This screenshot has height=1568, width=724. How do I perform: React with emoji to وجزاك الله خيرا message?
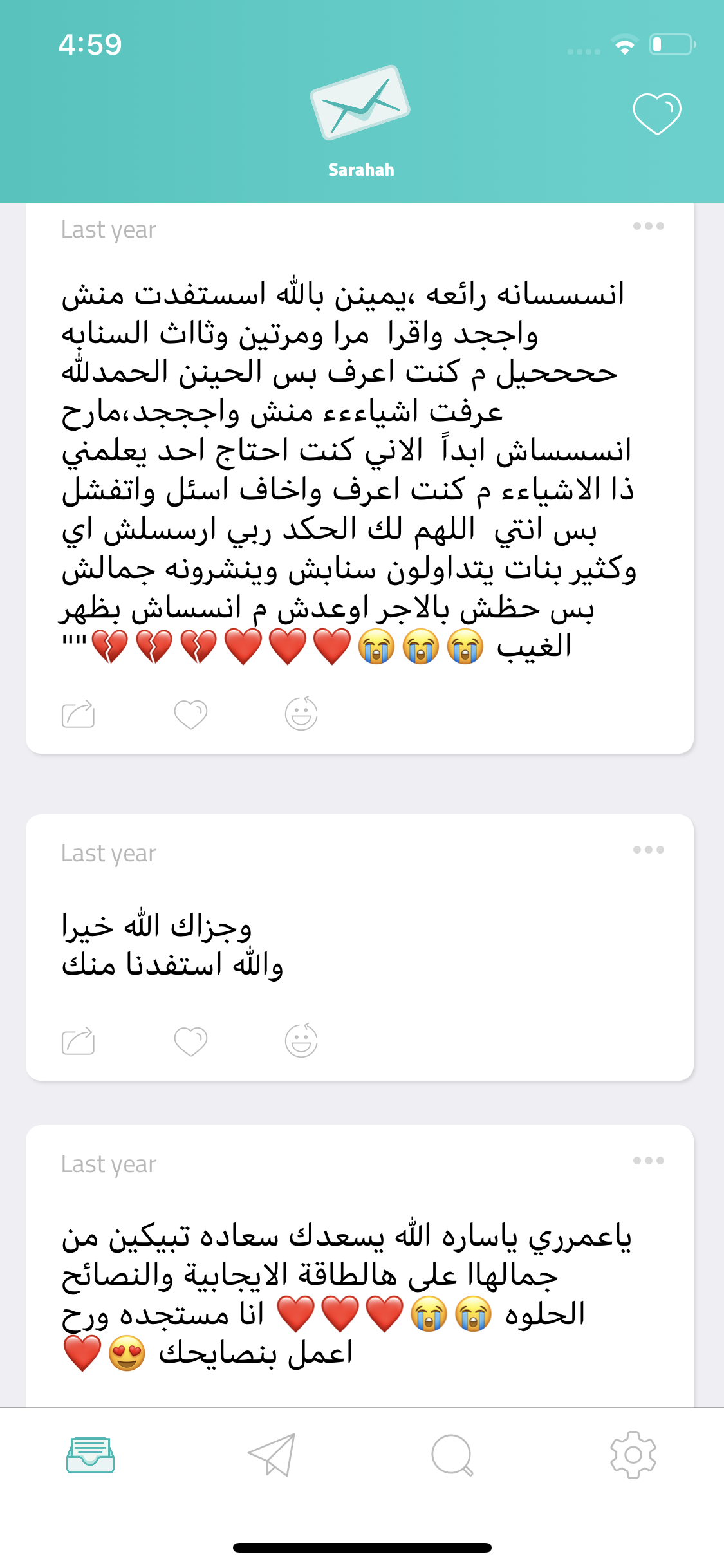(301, 1040)
